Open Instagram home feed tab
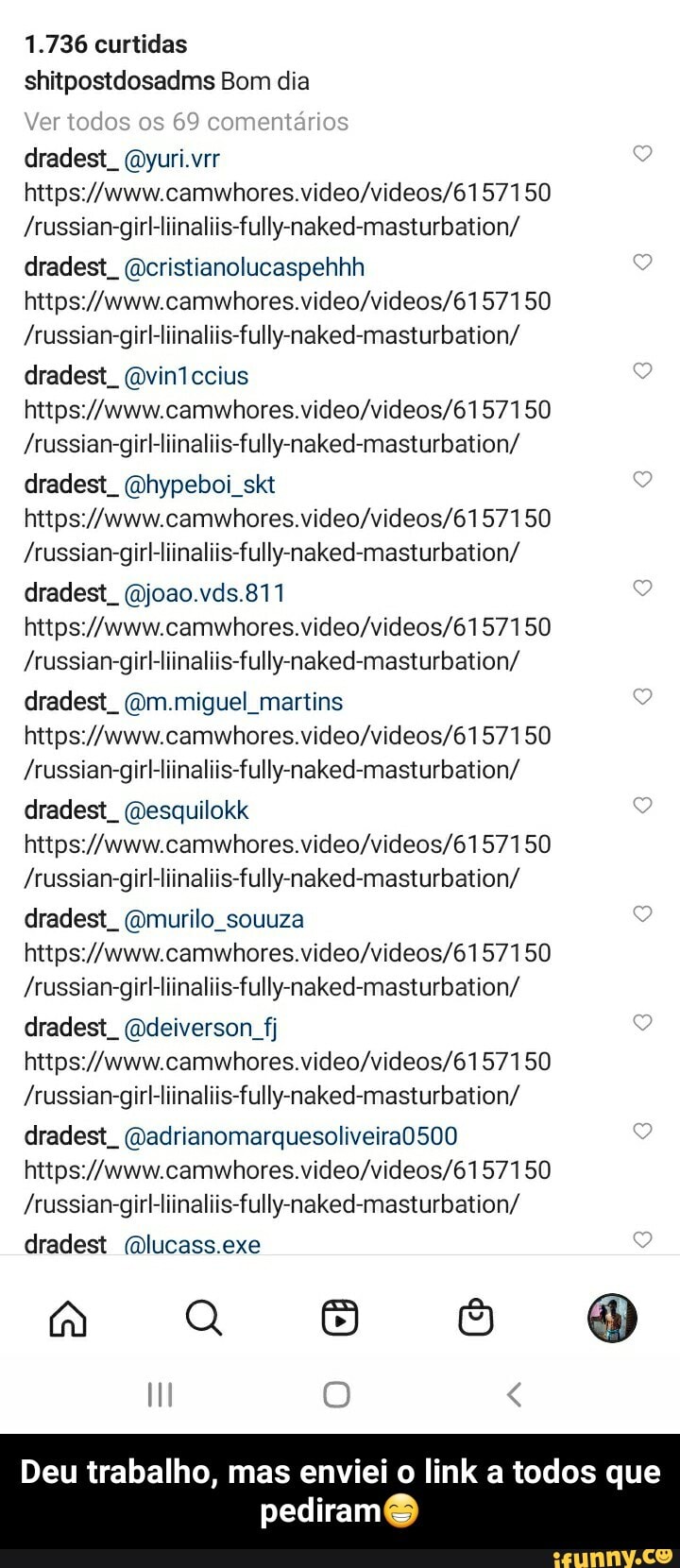 [67, 1318]
